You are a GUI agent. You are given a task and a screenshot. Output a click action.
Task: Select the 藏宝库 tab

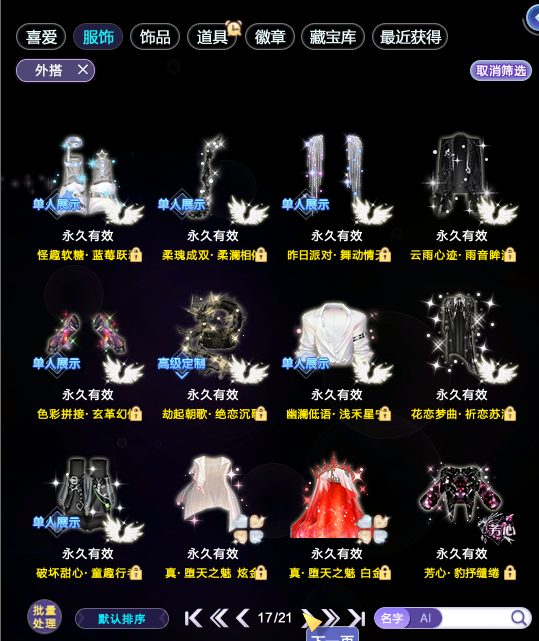pos(332,37)
